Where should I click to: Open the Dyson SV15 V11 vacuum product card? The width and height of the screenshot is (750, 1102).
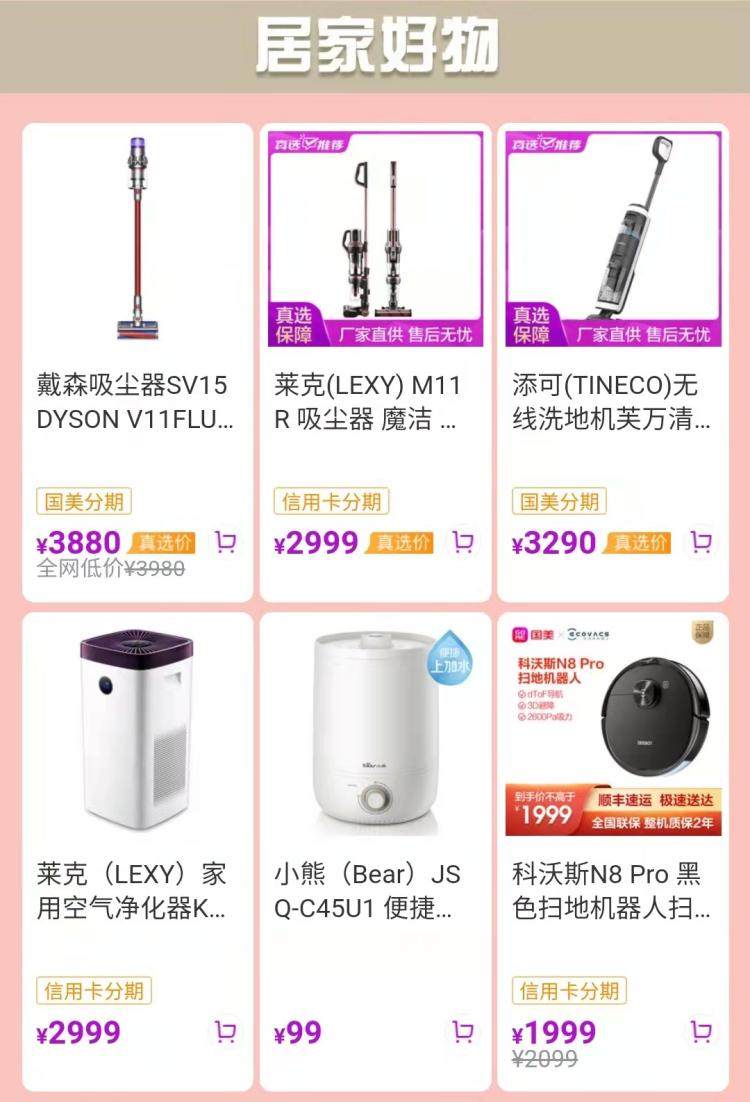137,300
